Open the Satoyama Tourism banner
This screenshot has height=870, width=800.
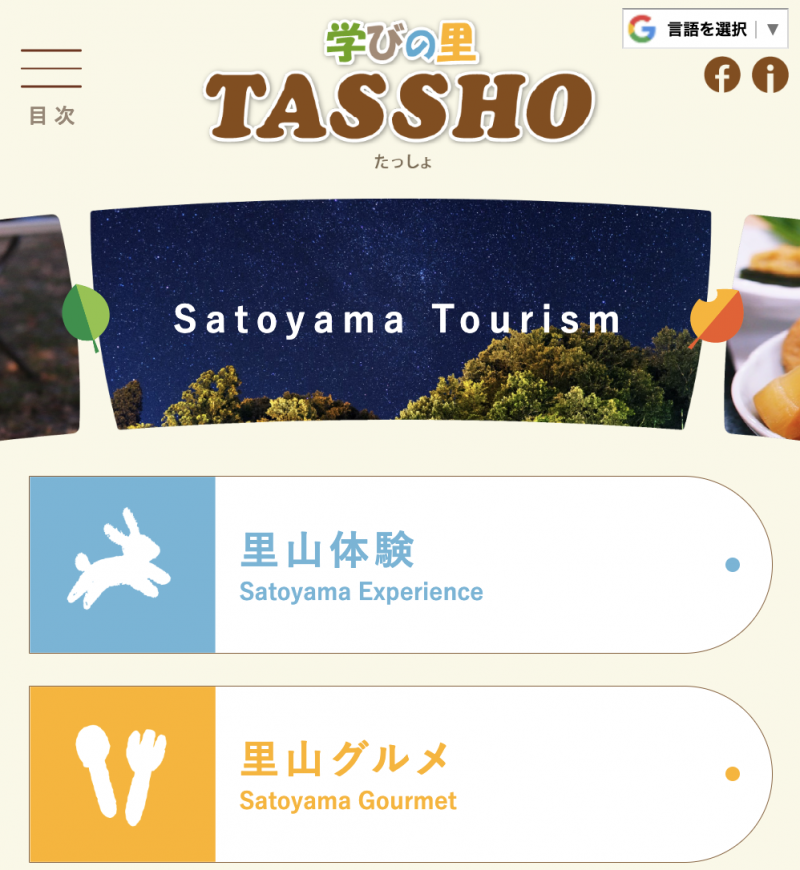(x=400, y=320)
